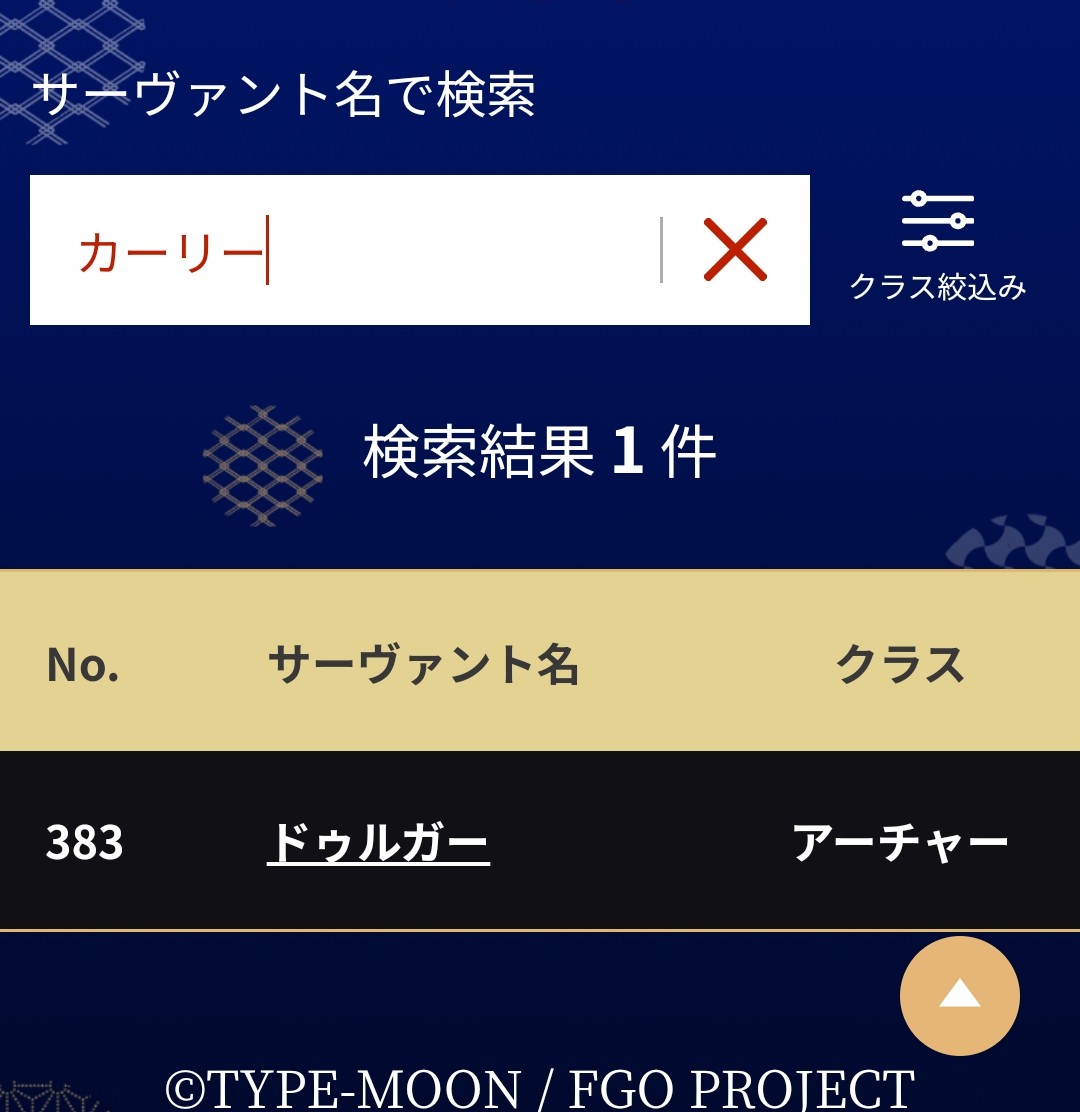Open the クラス絞込み class filter
Screen dimensions: 1080x1112
click(x=937, y=246)
